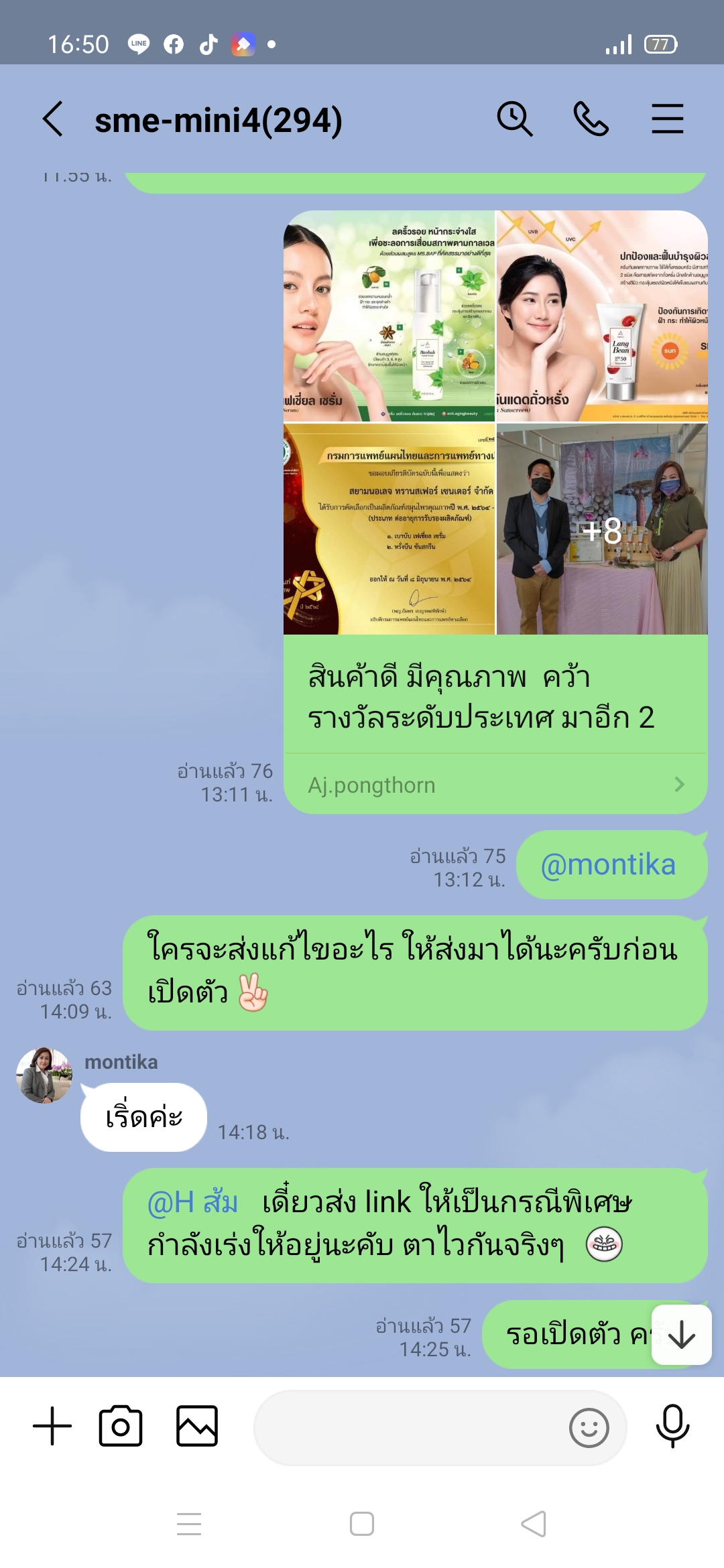Open the camera to take a photo
724x1568 pixels.
click(121, 1426)
